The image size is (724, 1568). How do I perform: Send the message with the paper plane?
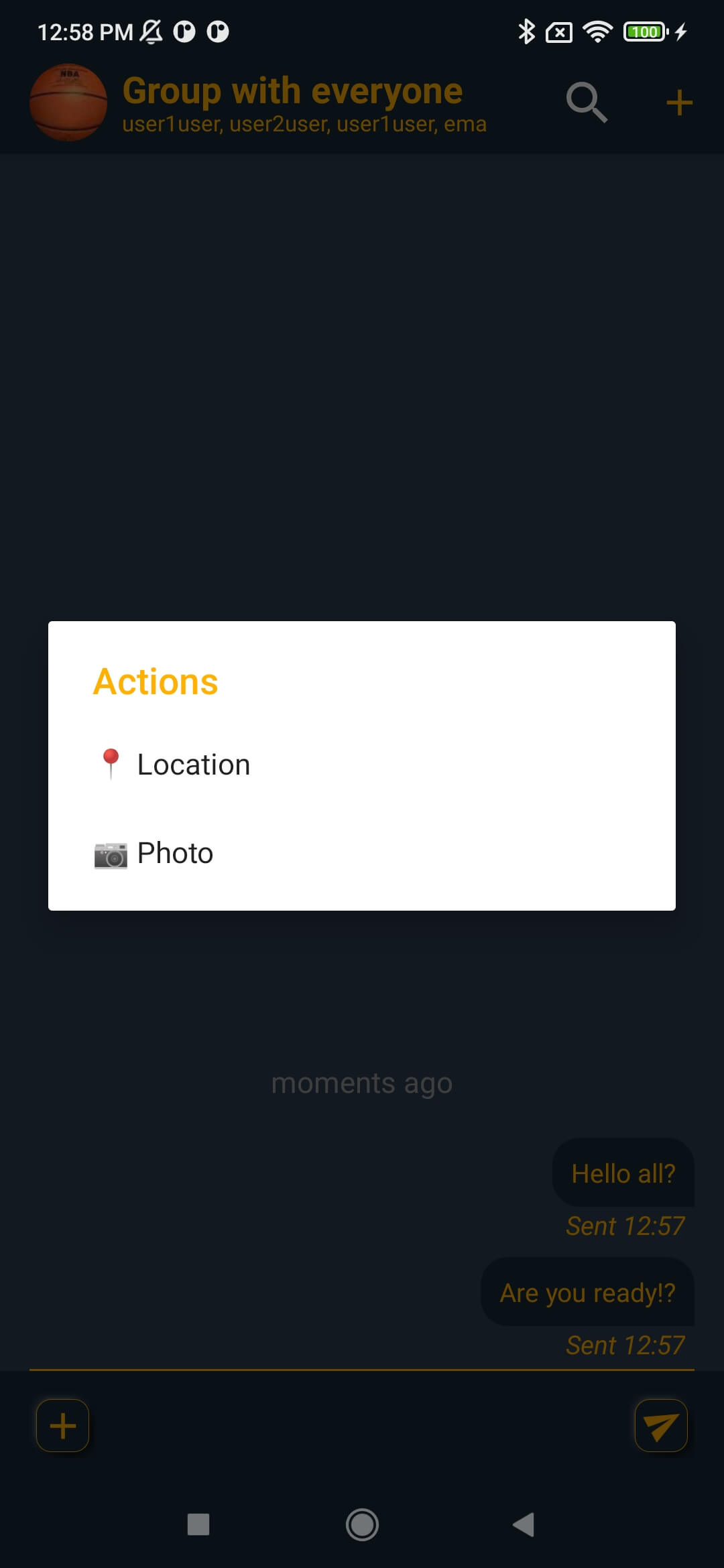coord(661,1425)
